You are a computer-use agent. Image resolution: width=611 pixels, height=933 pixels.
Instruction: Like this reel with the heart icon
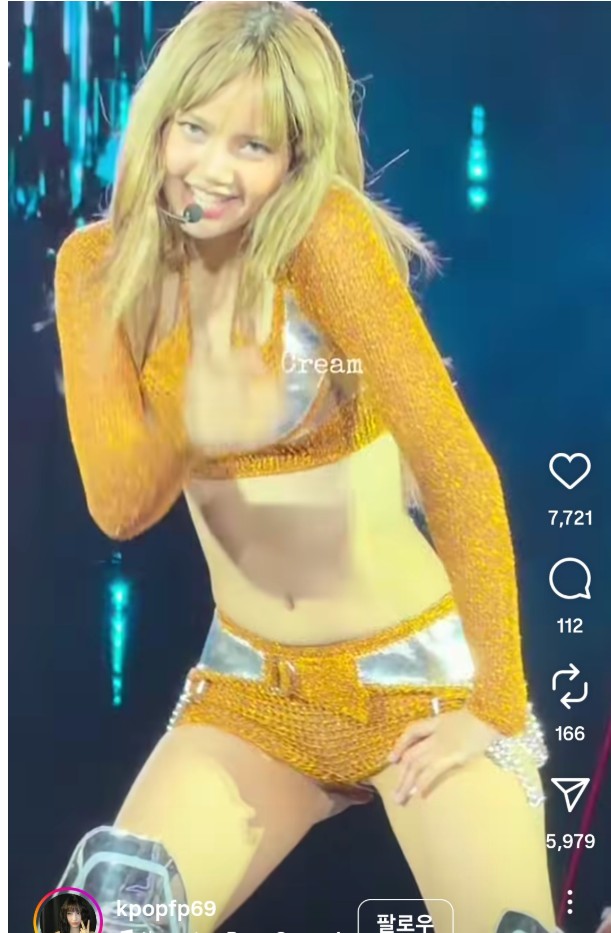[569, 471]
